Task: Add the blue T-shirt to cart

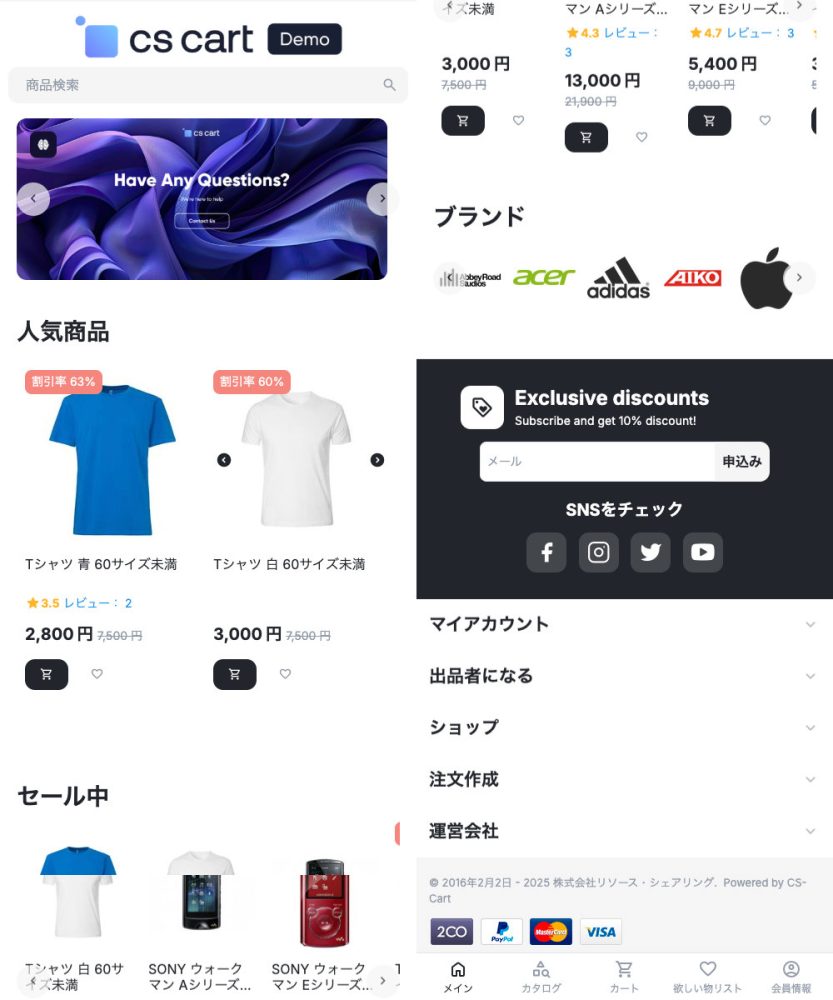Action: (46, 674)
